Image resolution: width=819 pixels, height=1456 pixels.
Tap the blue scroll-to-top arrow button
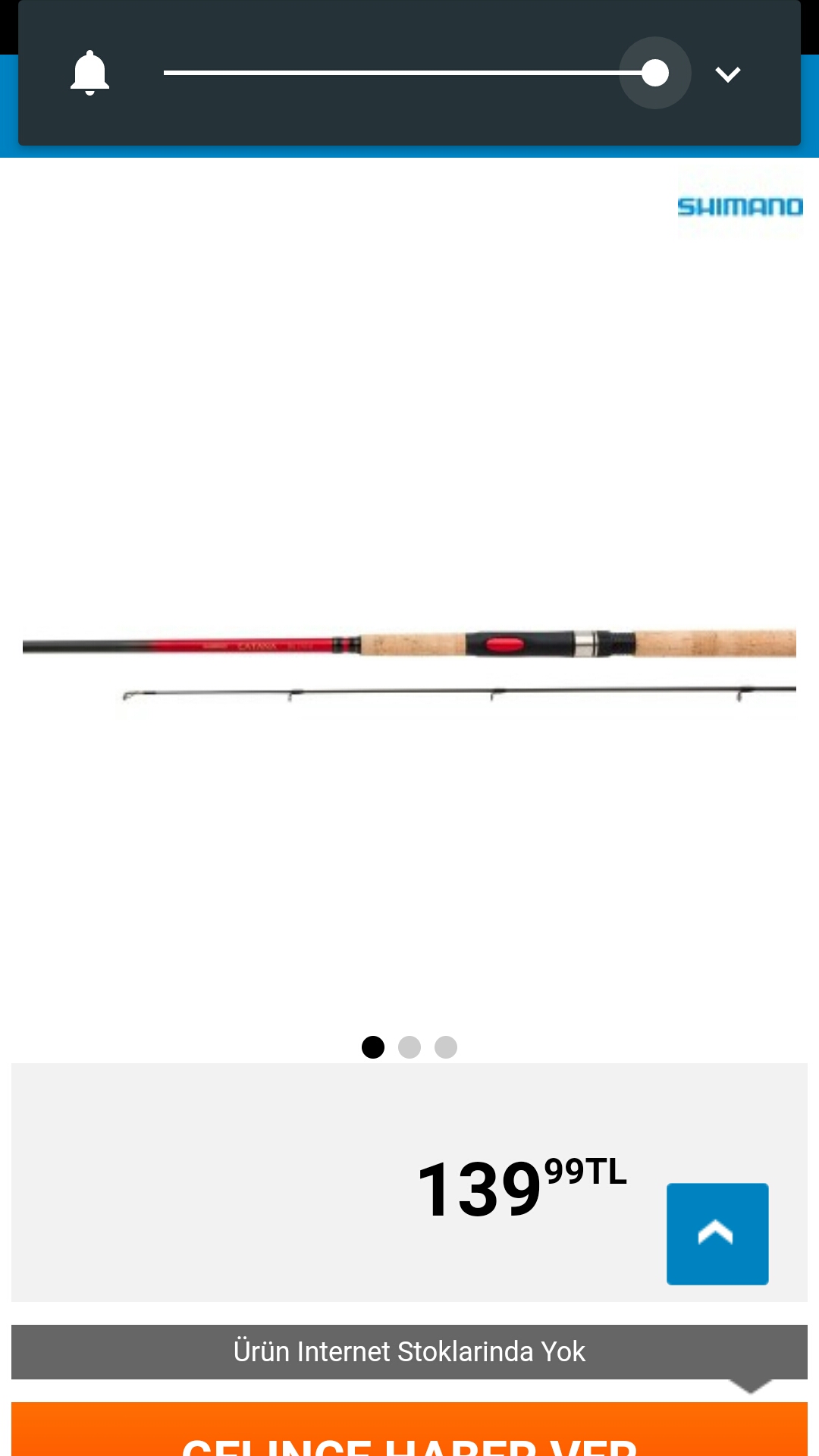coord(717,1234)
